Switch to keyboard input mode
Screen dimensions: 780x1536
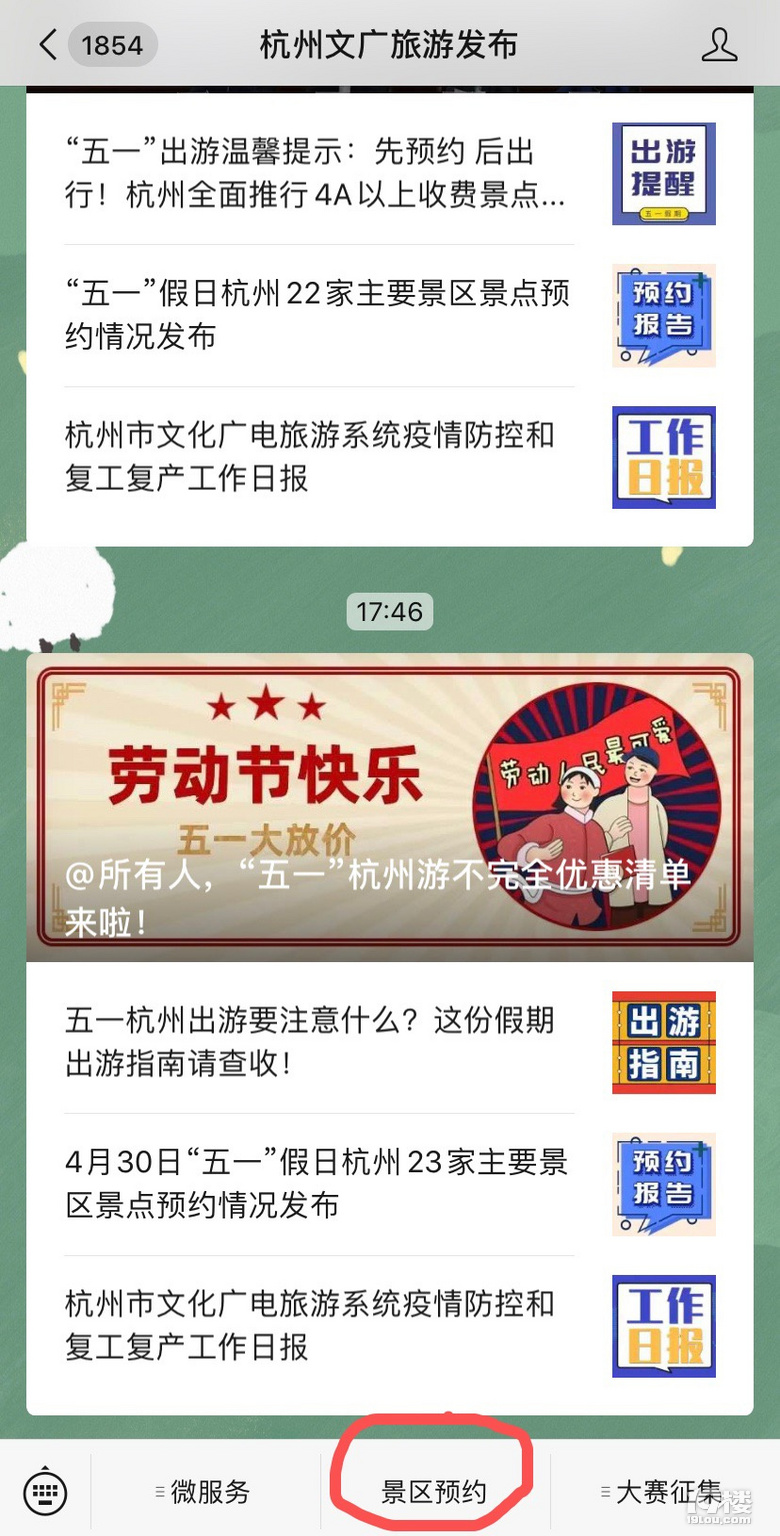point(45,1493)
